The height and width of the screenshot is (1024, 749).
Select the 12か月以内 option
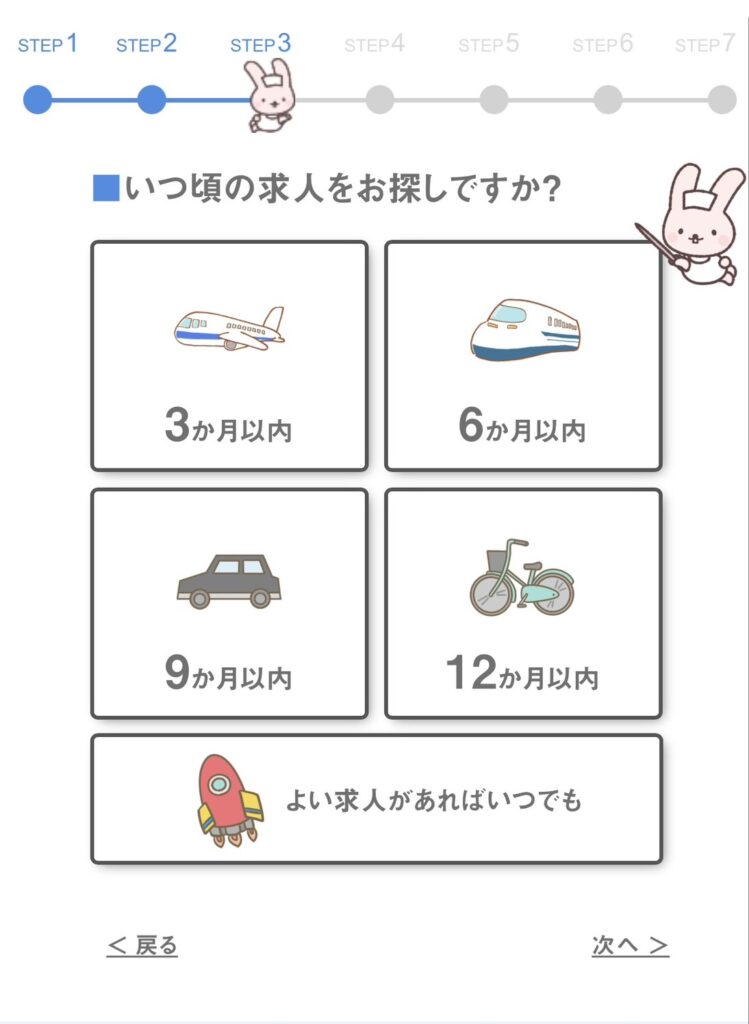coord(523,603)
